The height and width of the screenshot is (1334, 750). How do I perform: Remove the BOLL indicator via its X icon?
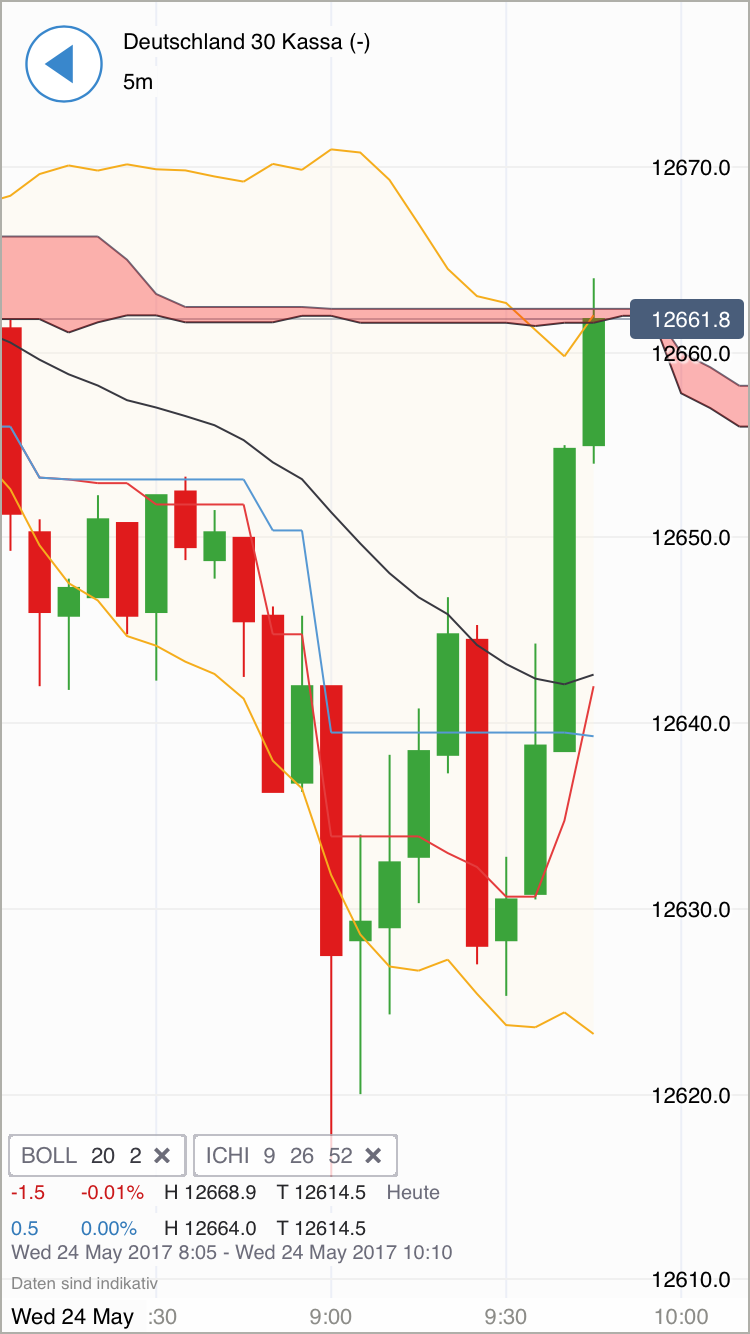pyautogui.click(x=163, y=1155)
